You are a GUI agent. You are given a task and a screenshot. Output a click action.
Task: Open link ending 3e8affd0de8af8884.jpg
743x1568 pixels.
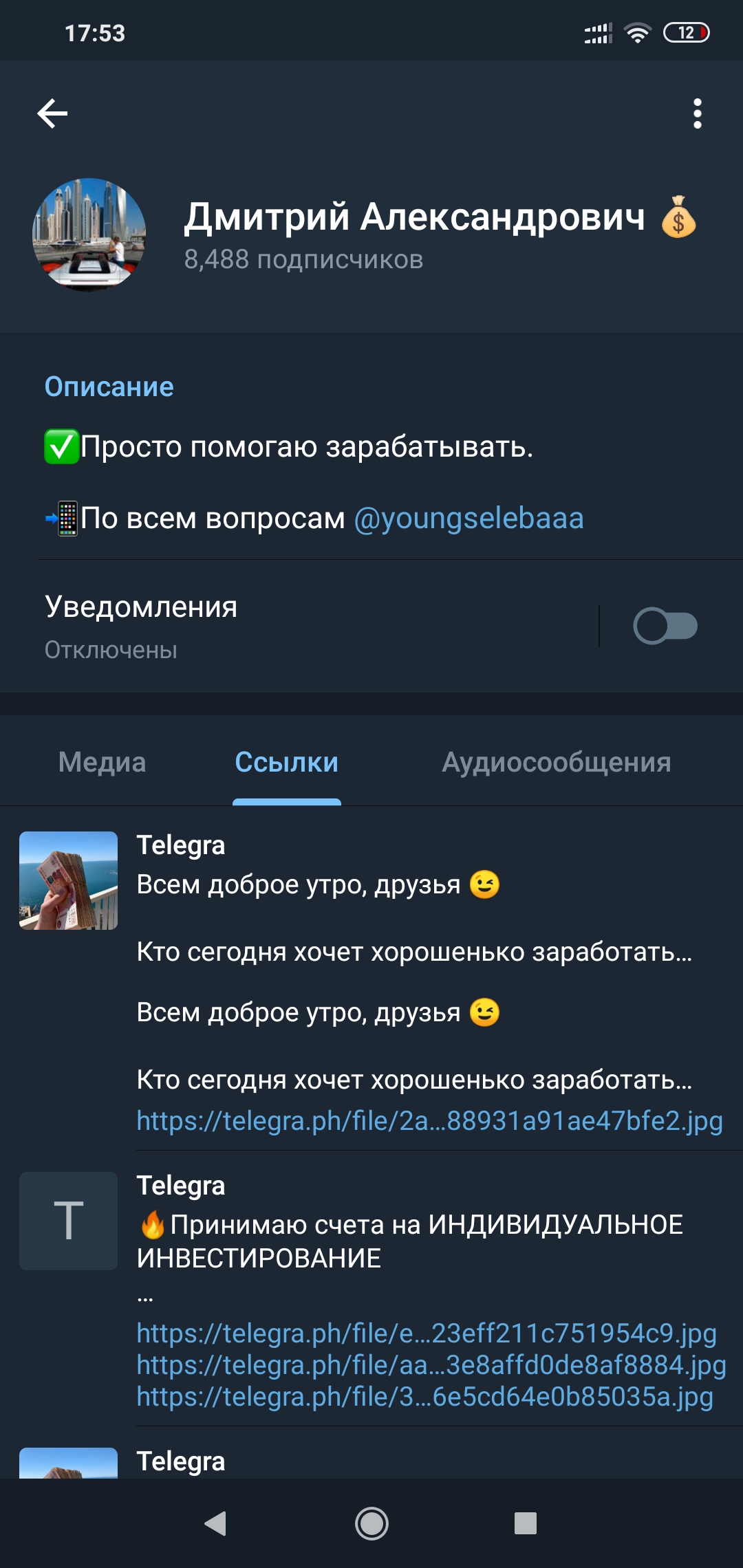point(431,1364)
